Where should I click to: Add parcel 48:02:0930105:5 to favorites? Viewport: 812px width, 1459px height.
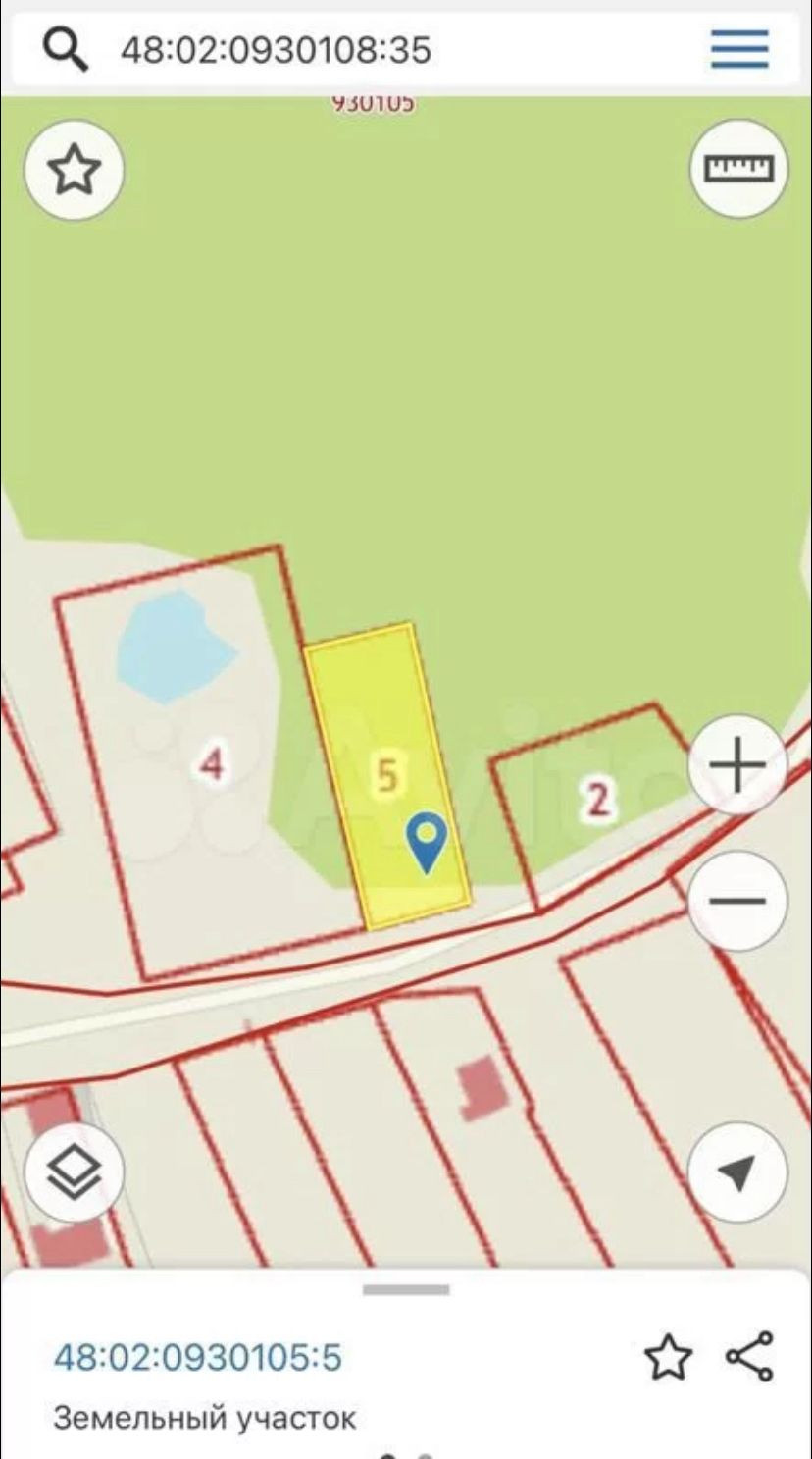668,1358
